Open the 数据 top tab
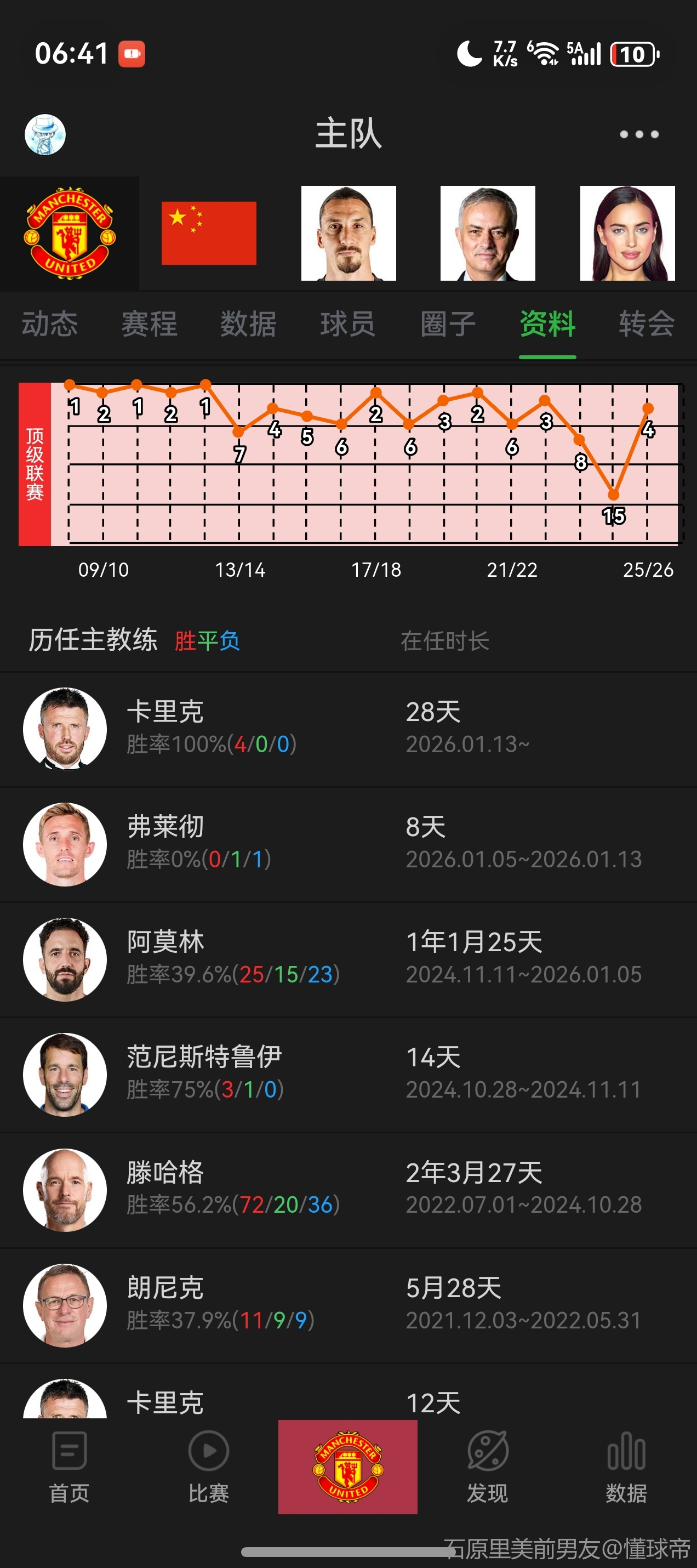697x1568 pixels. pyautogui.click(x=248, y=324)
